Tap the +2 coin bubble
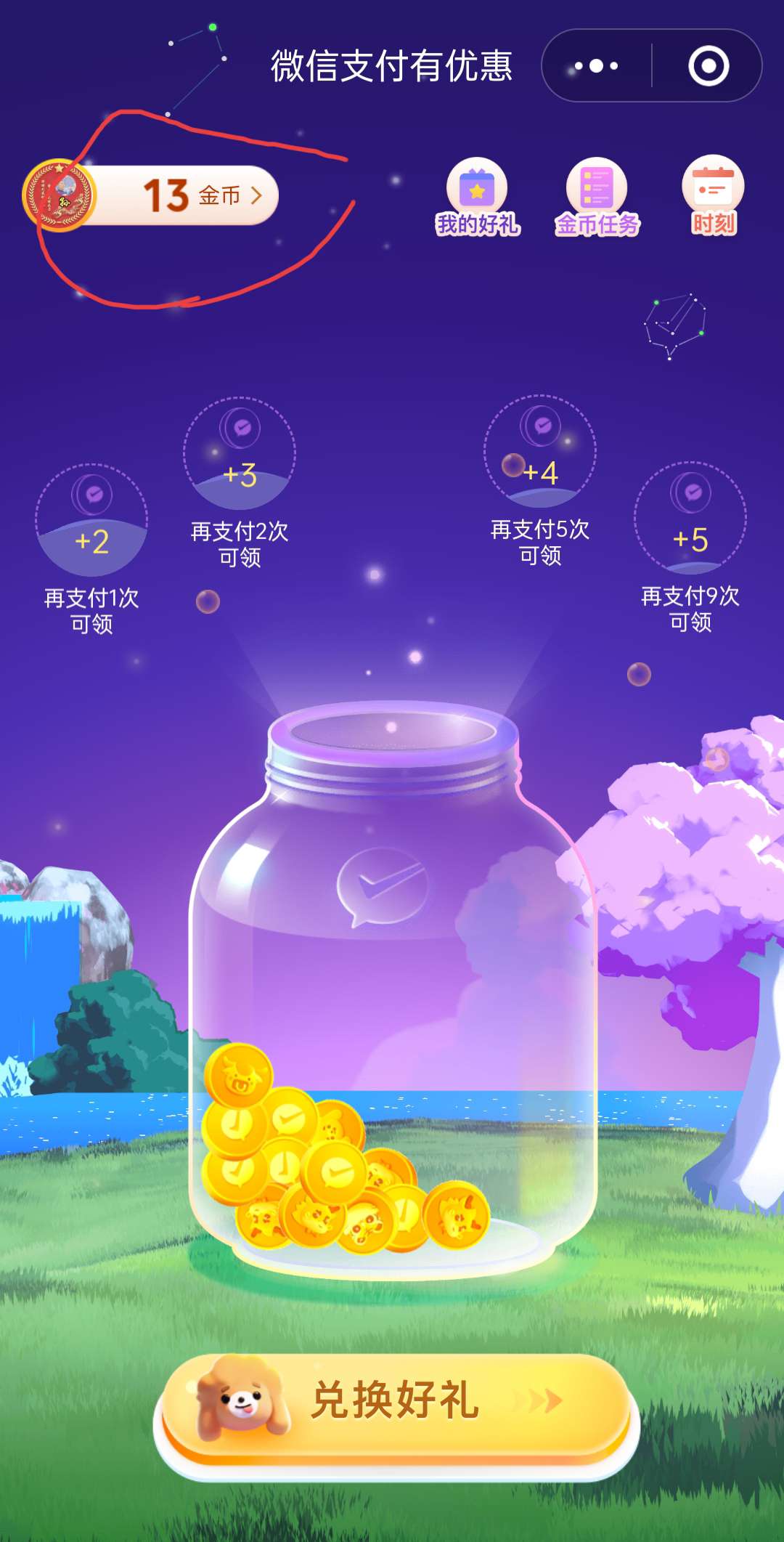The image size is (784, 1542). pyautogui.click(x=91, y=520)
